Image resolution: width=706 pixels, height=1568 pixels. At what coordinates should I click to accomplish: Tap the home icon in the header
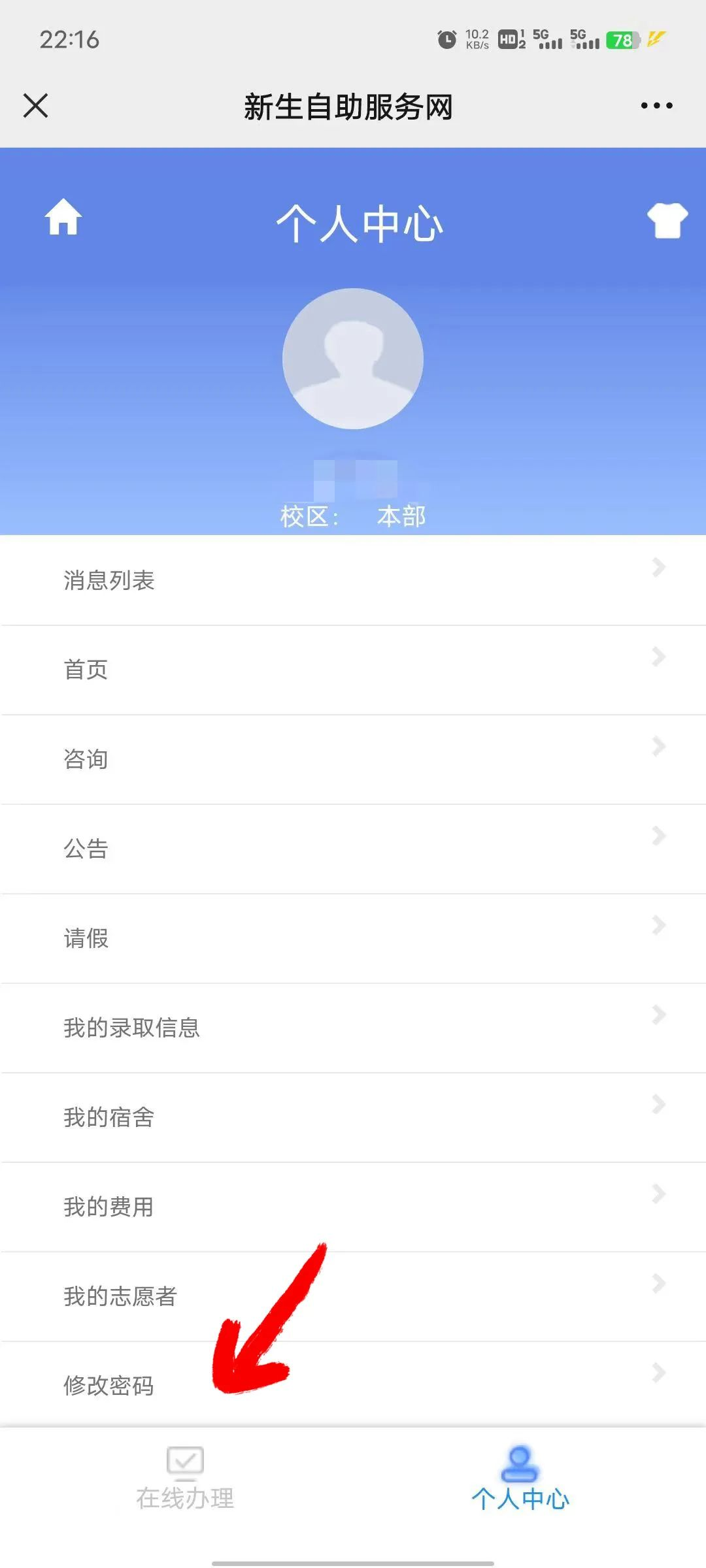click(x=63, y=217)
